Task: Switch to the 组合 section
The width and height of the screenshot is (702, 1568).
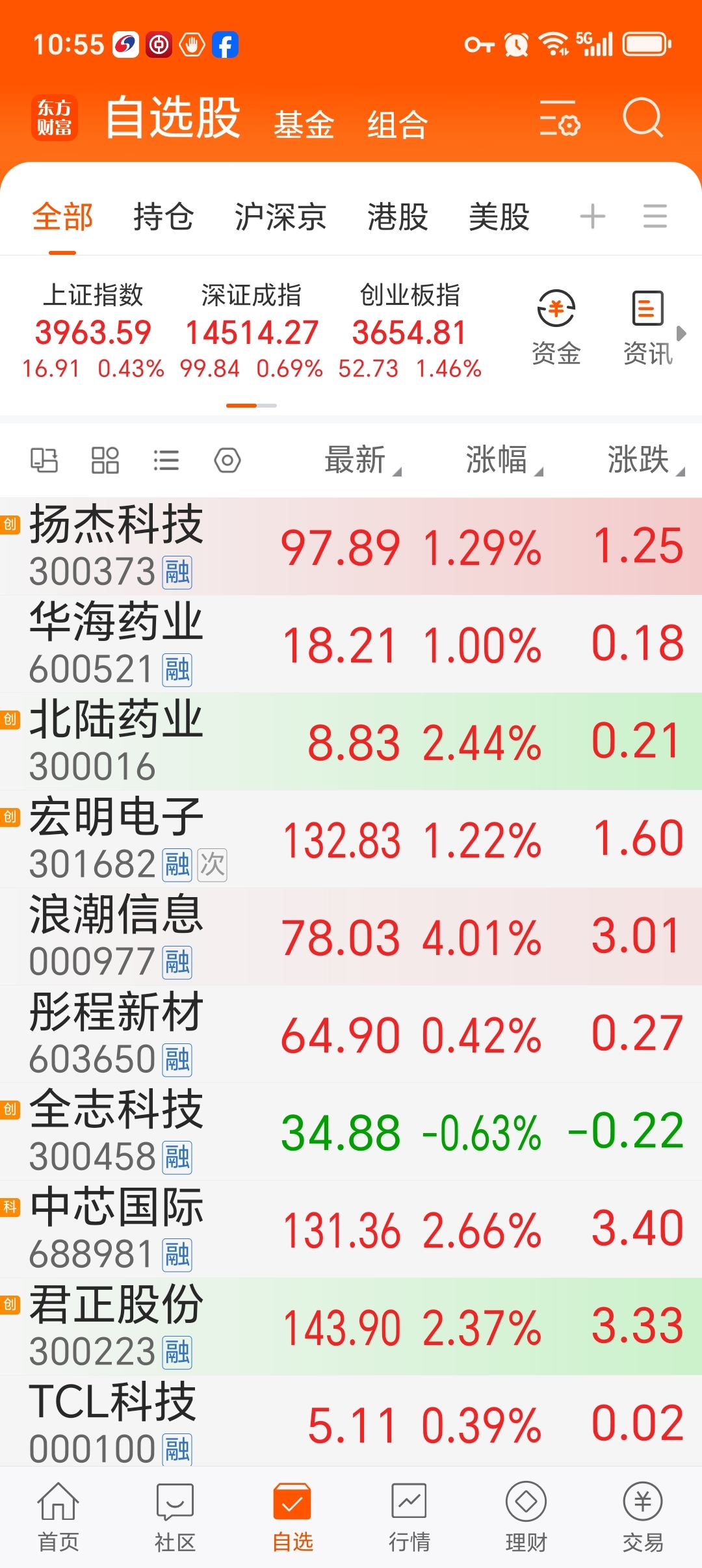Action: click(397, 124)
